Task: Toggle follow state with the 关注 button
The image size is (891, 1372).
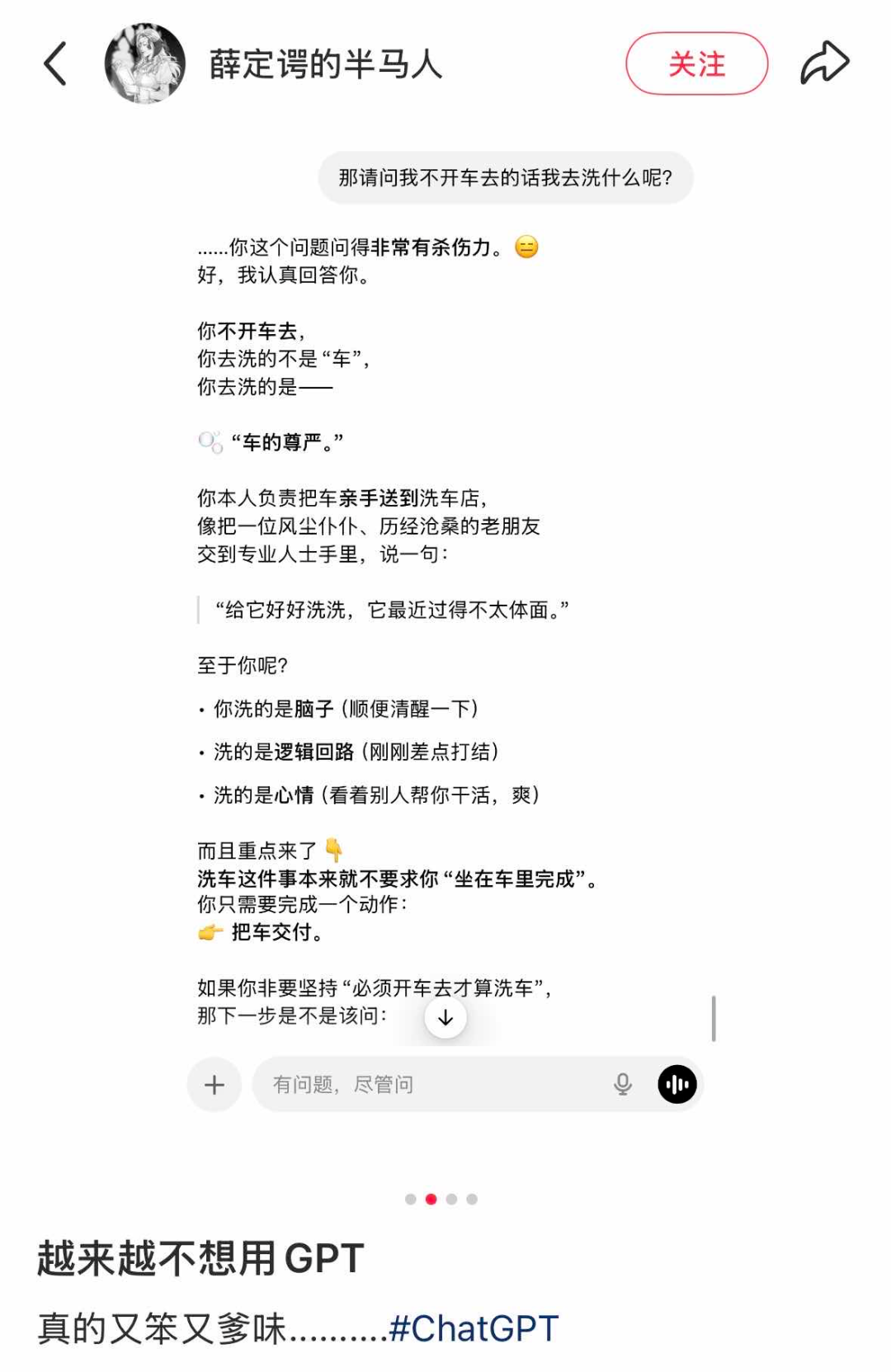Action: point(697,63)
